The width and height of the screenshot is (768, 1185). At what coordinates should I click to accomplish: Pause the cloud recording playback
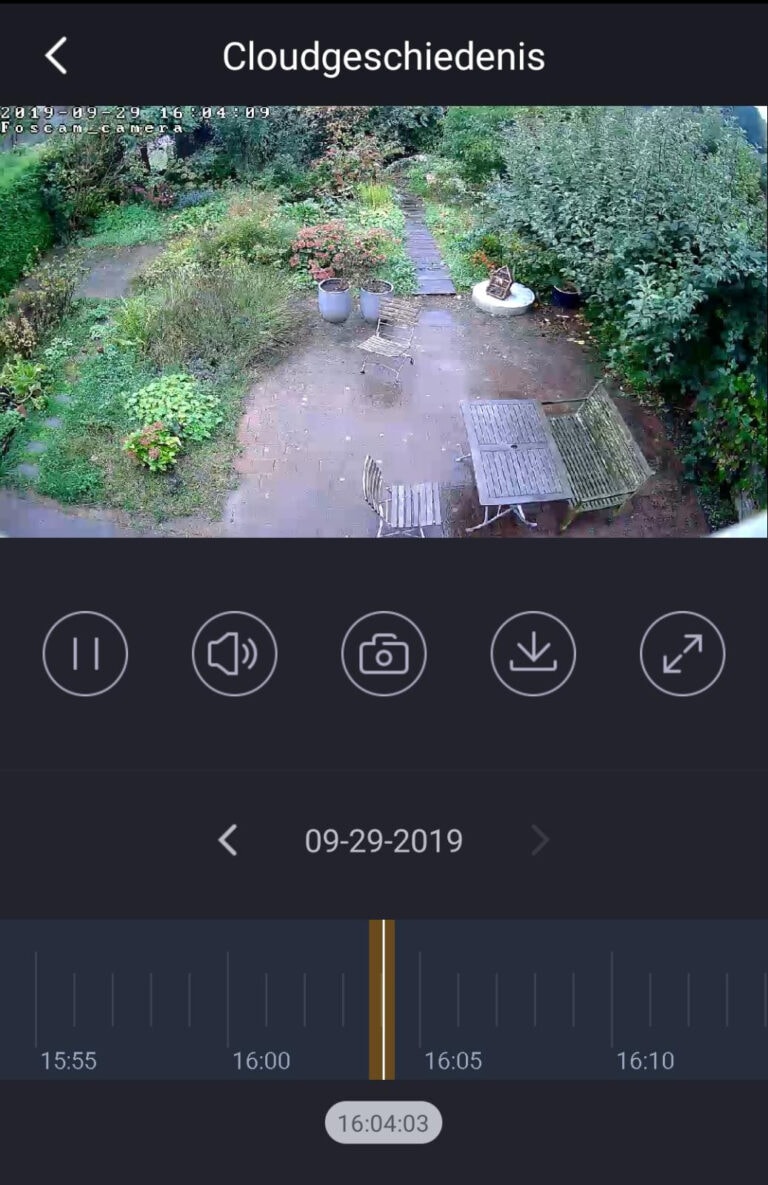[85, 653]
